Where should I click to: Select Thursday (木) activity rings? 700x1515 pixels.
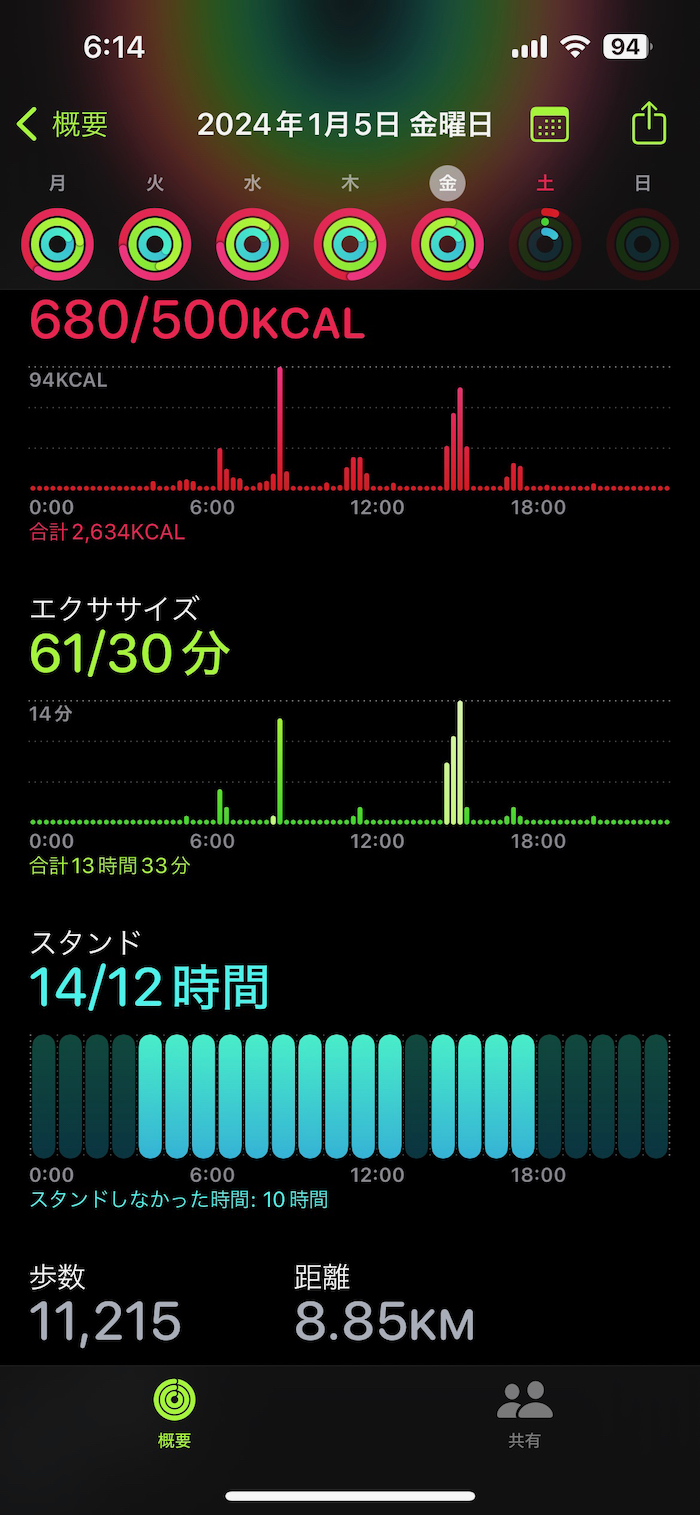pyautogui.click(x=350, y=243)
